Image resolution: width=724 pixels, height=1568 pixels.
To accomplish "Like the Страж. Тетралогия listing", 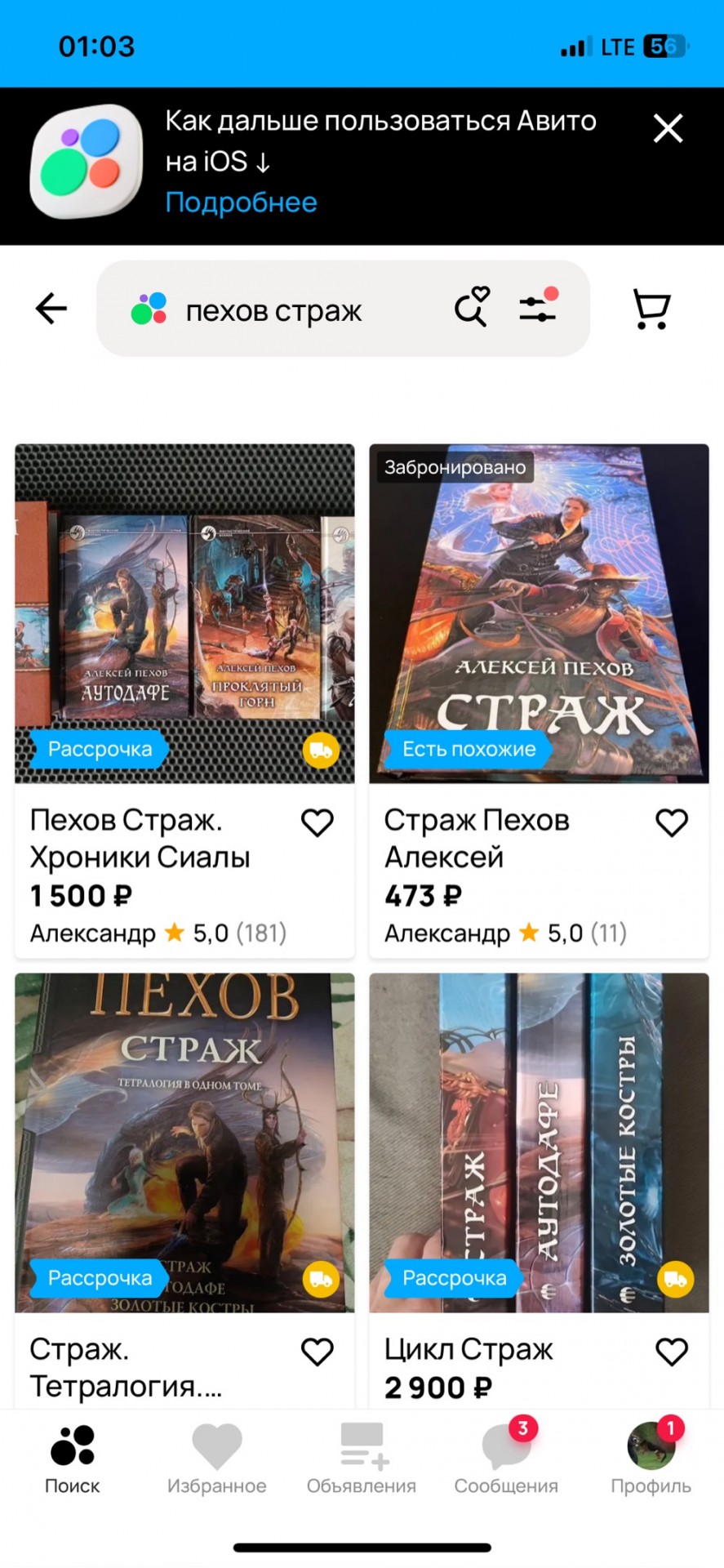I will coord(318,1352).
